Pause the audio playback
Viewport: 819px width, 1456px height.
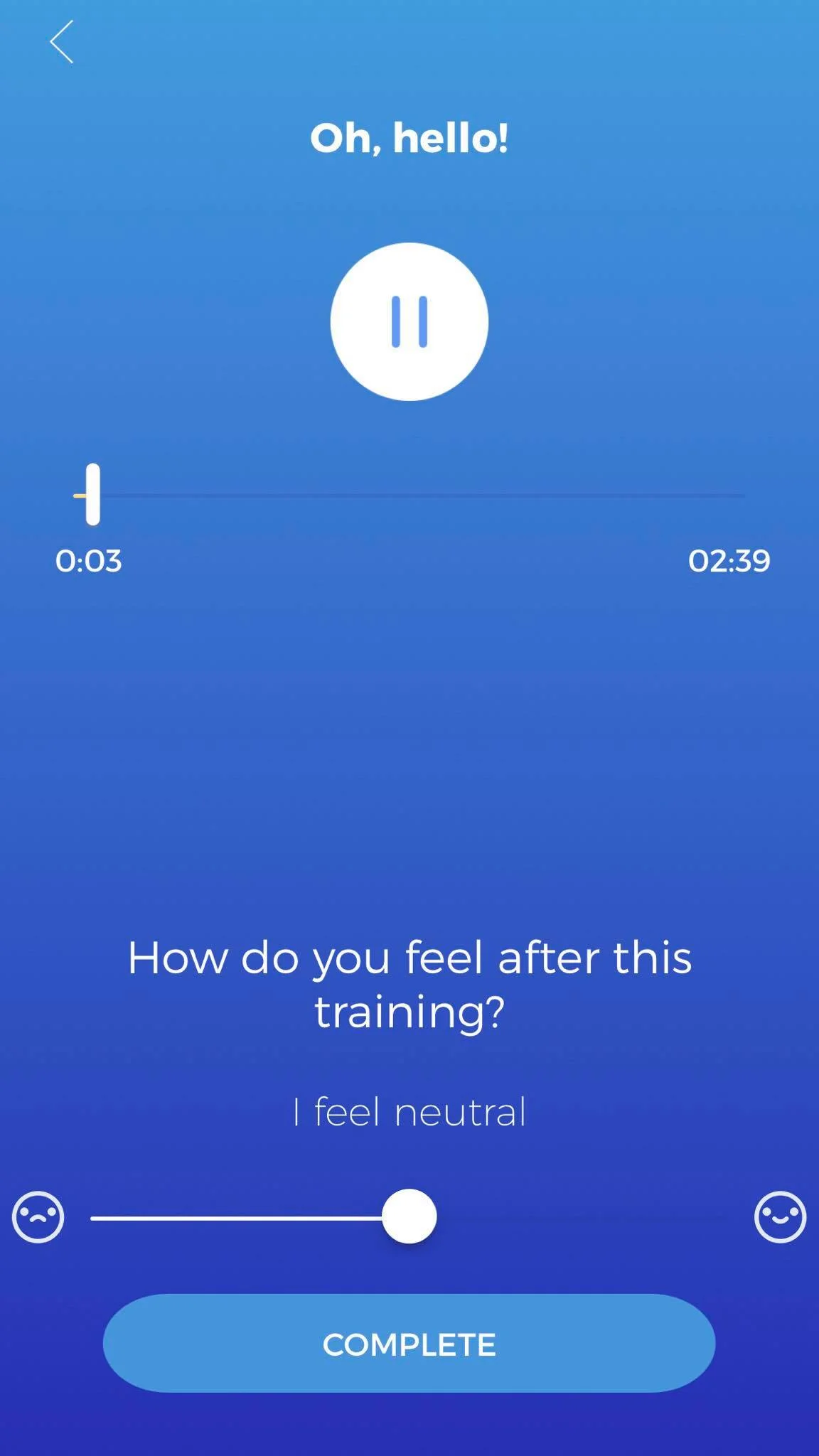coord(409,321)
